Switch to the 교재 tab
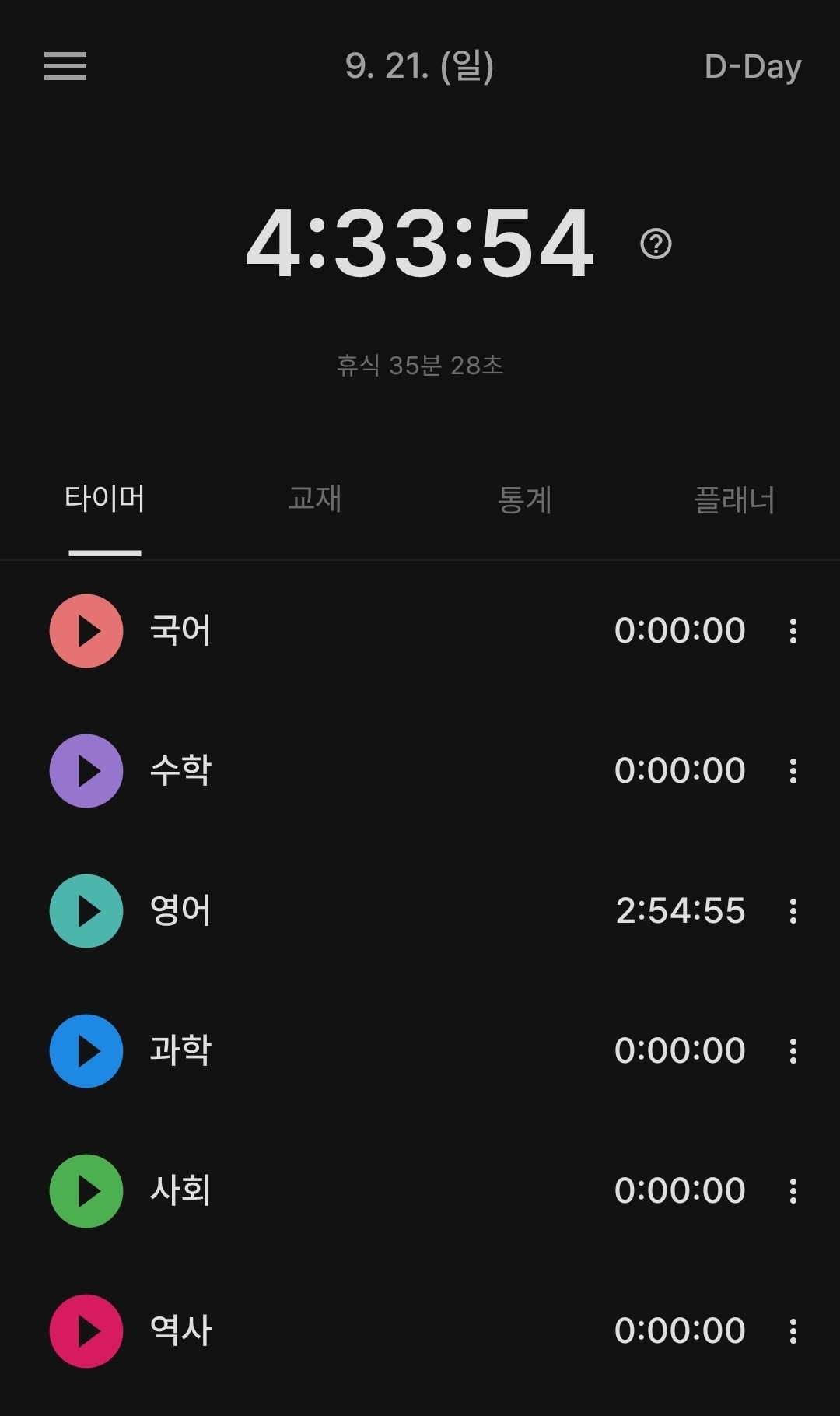Screen dimensions: 840x1416 (315, 499)
